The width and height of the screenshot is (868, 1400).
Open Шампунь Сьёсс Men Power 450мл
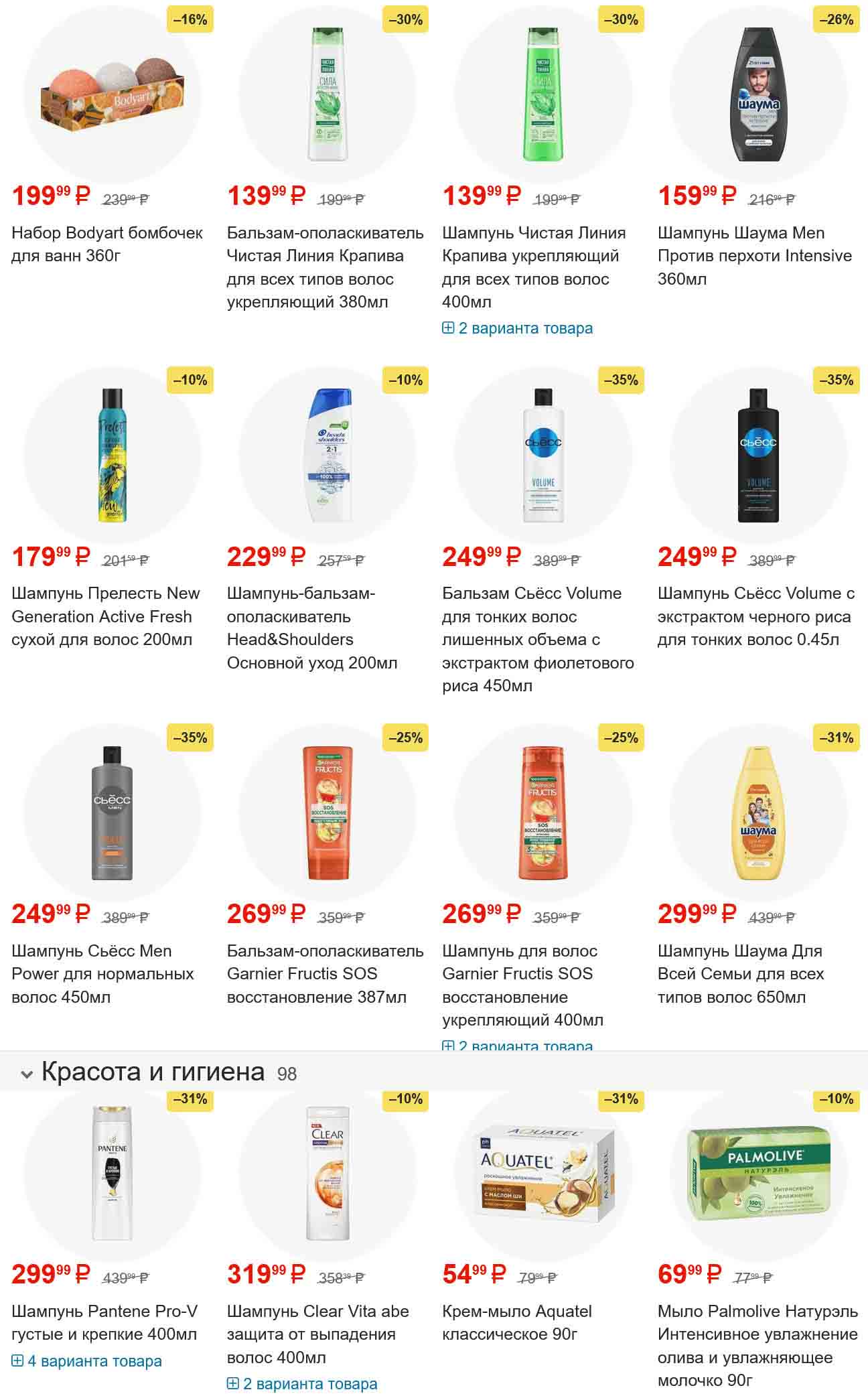point(102,973)
